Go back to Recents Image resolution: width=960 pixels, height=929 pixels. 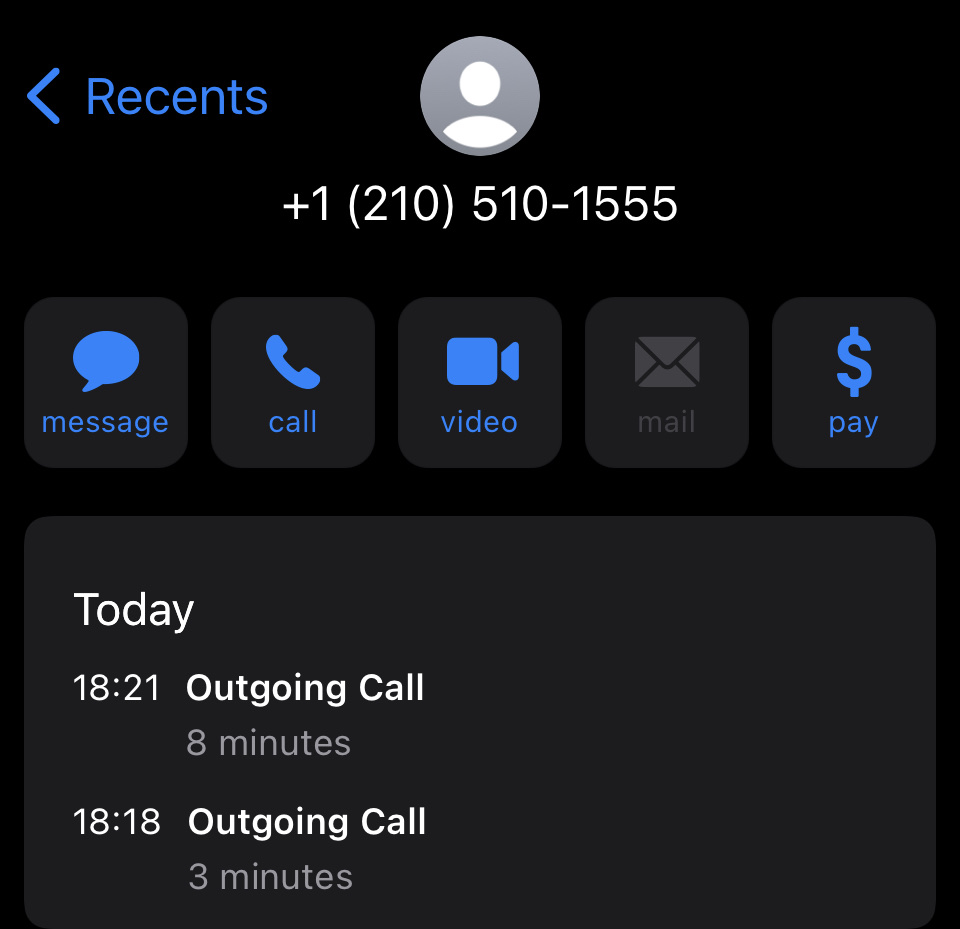coord(148,97)
